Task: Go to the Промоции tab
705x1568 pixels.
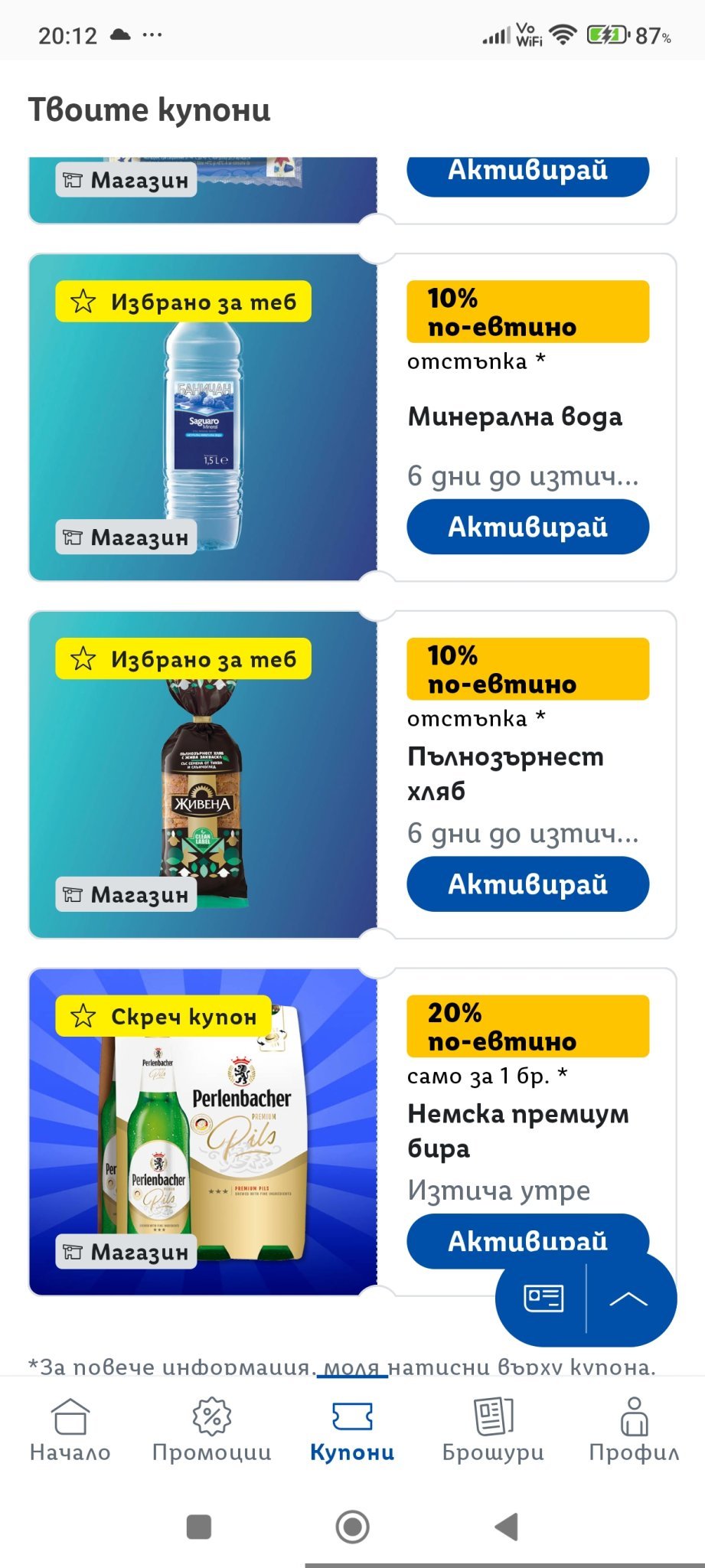Action: (211, 1430)
